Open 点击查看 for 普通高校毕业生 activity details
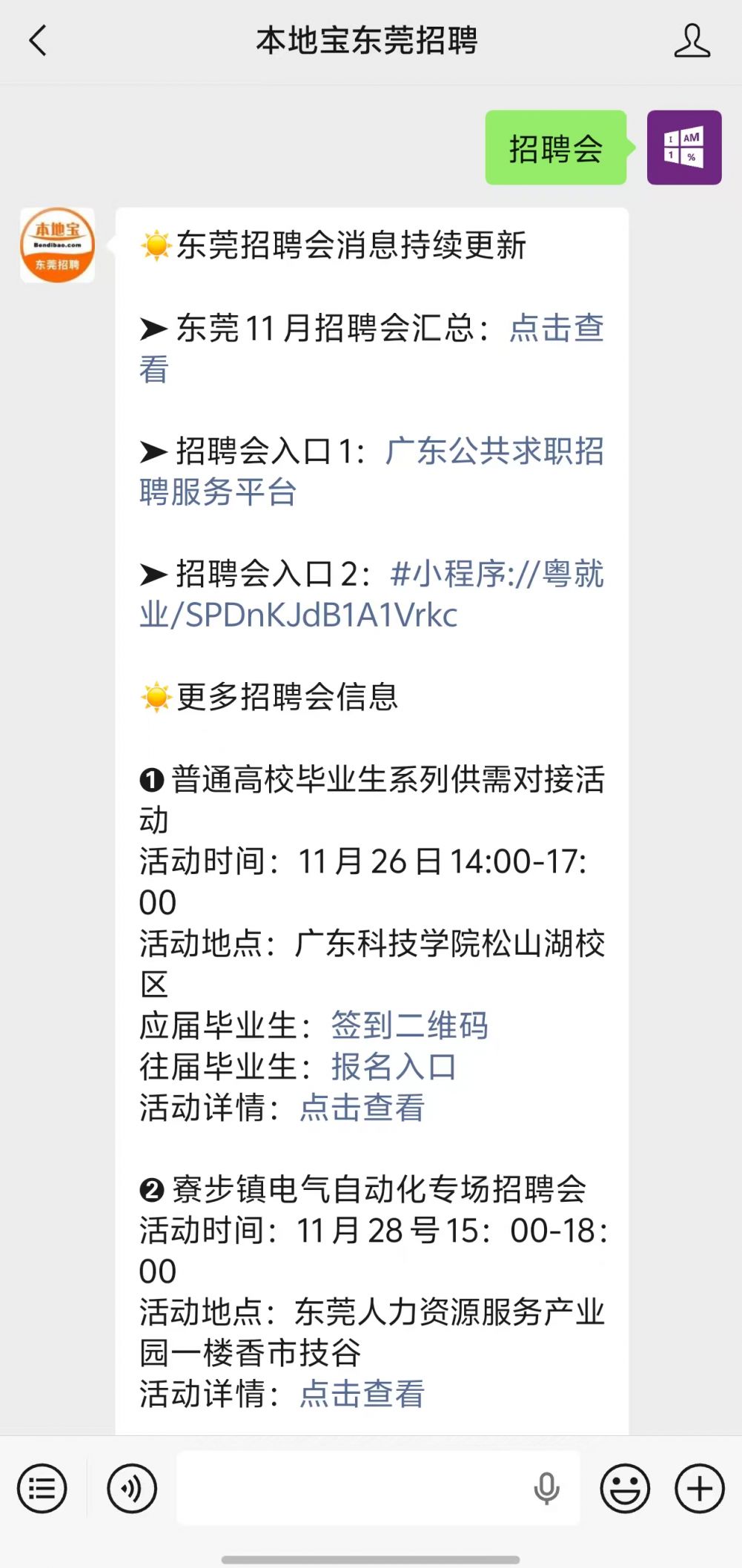This screenshot has height=1568, width=742. [362, 1108]
